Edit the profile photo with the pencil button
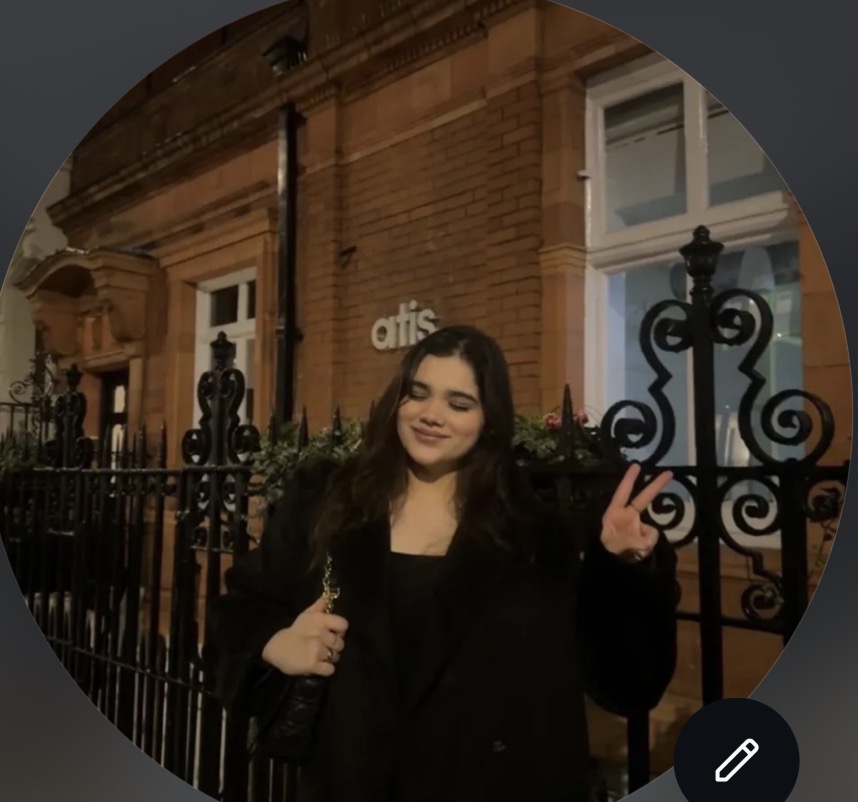The image size is (858, 802). [x=736, y=759]
